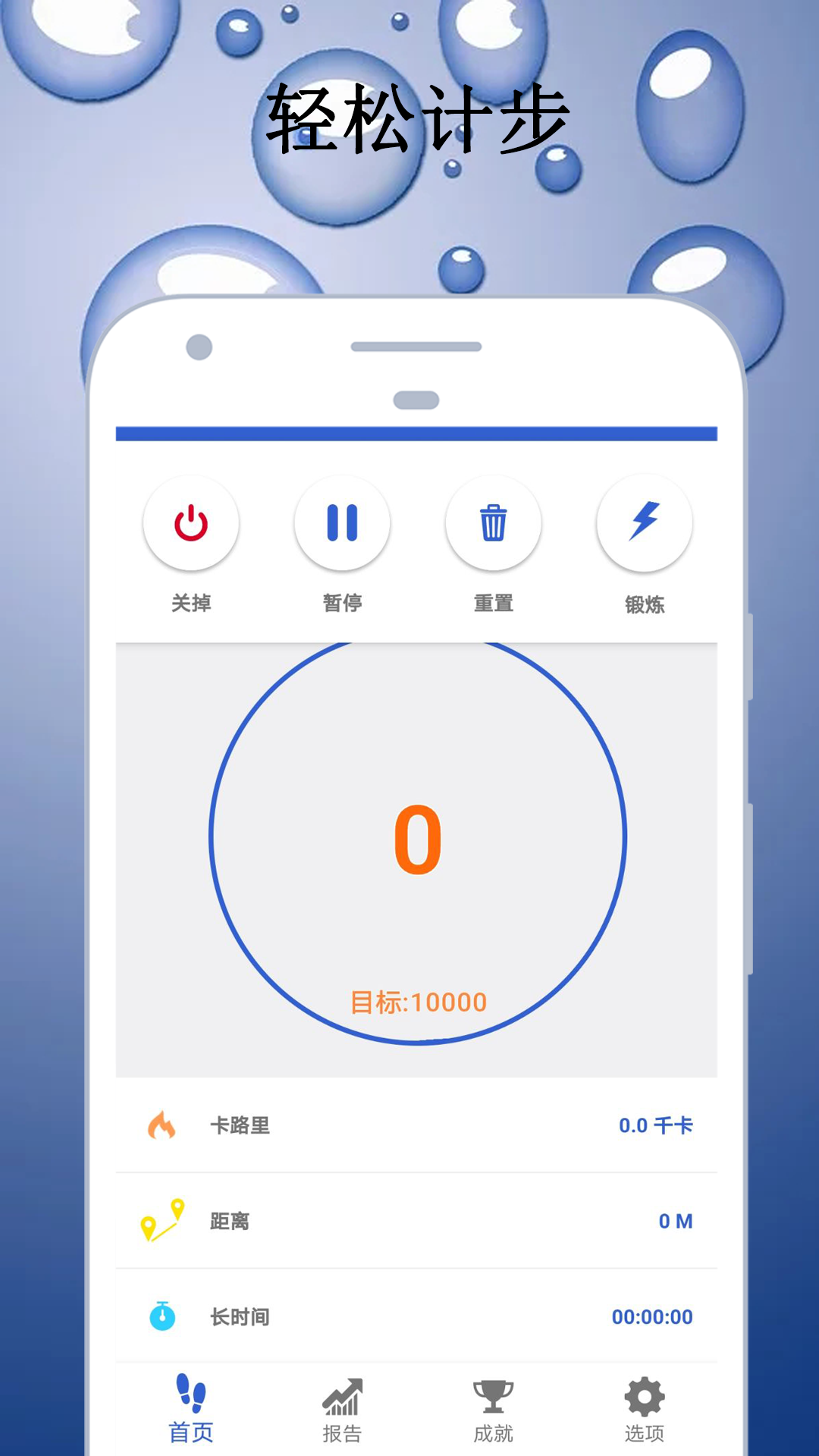The height and width of the screenshot is (1456, 819).
Task: Switch to the 报告 tab
Action: [343, 1428]
